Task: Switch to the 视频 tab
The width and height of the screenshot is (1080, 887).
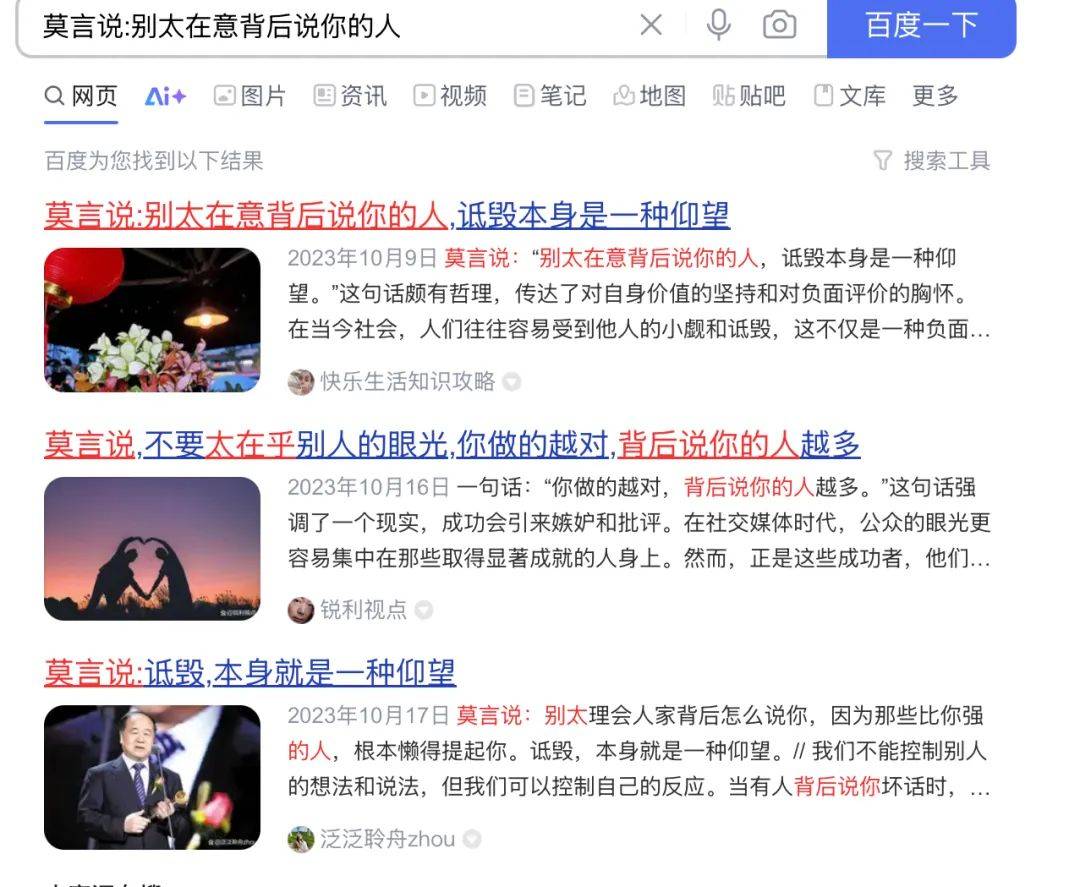Action: 450,96
